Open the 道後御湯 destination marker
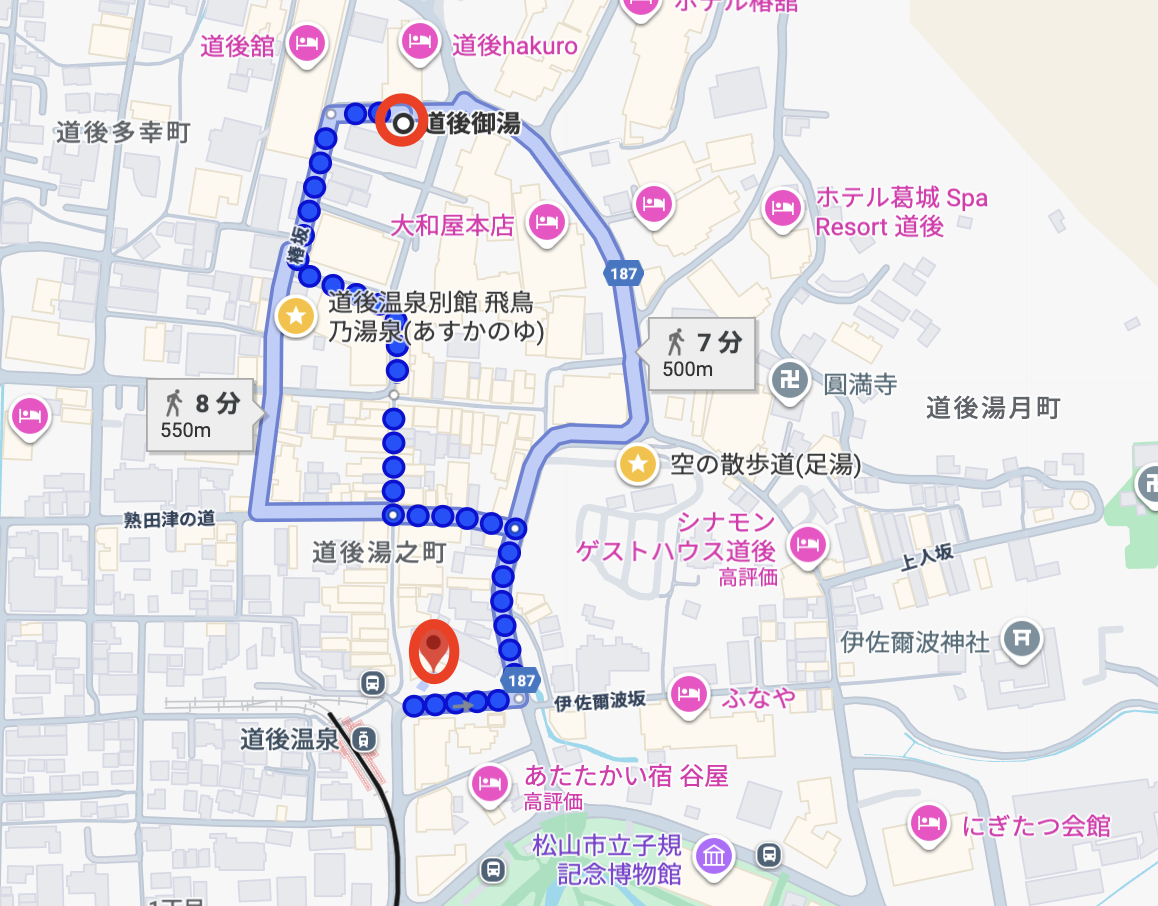 point(402,123)
